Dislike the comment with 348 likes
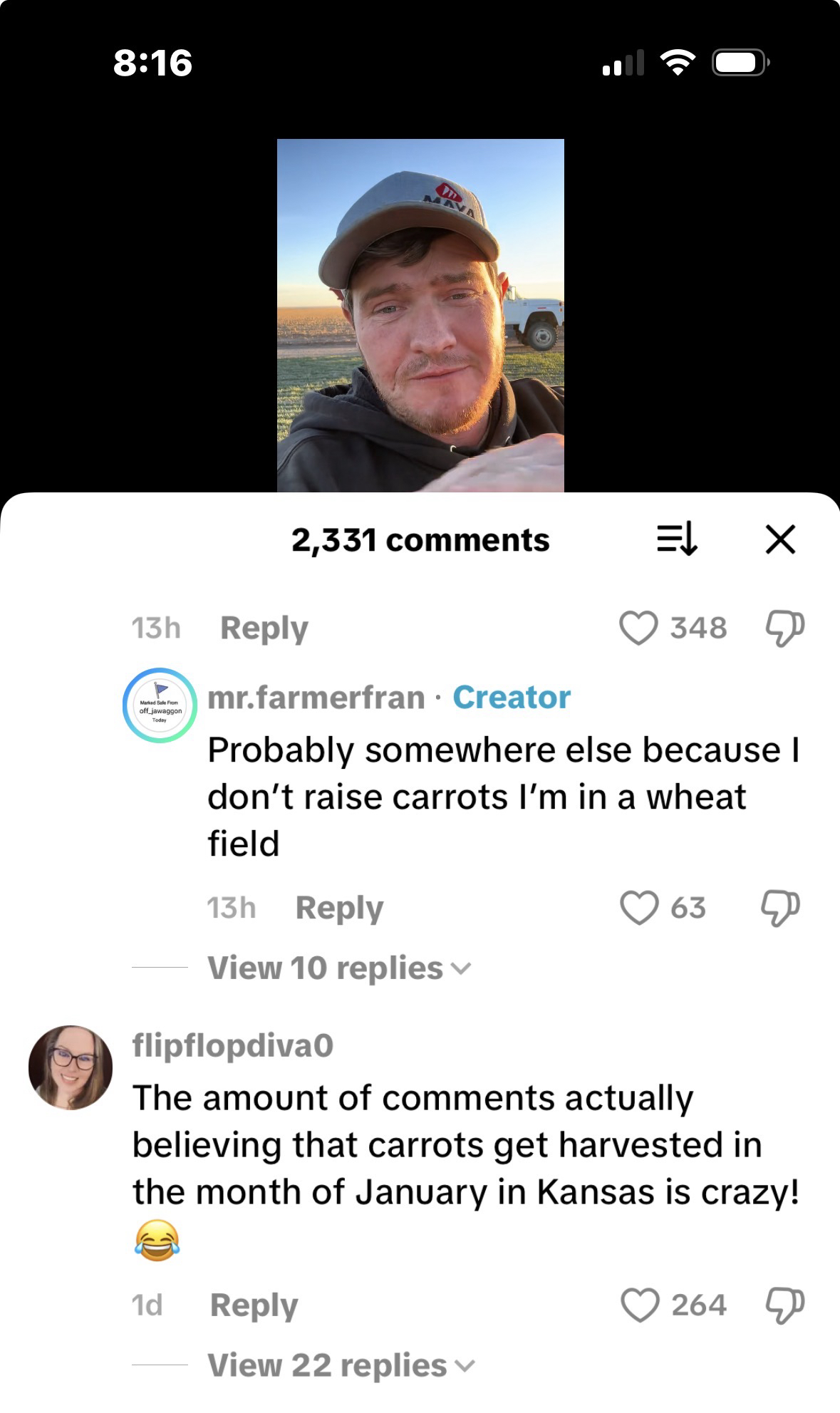The image size is (840, 1413). pos(784,628)
